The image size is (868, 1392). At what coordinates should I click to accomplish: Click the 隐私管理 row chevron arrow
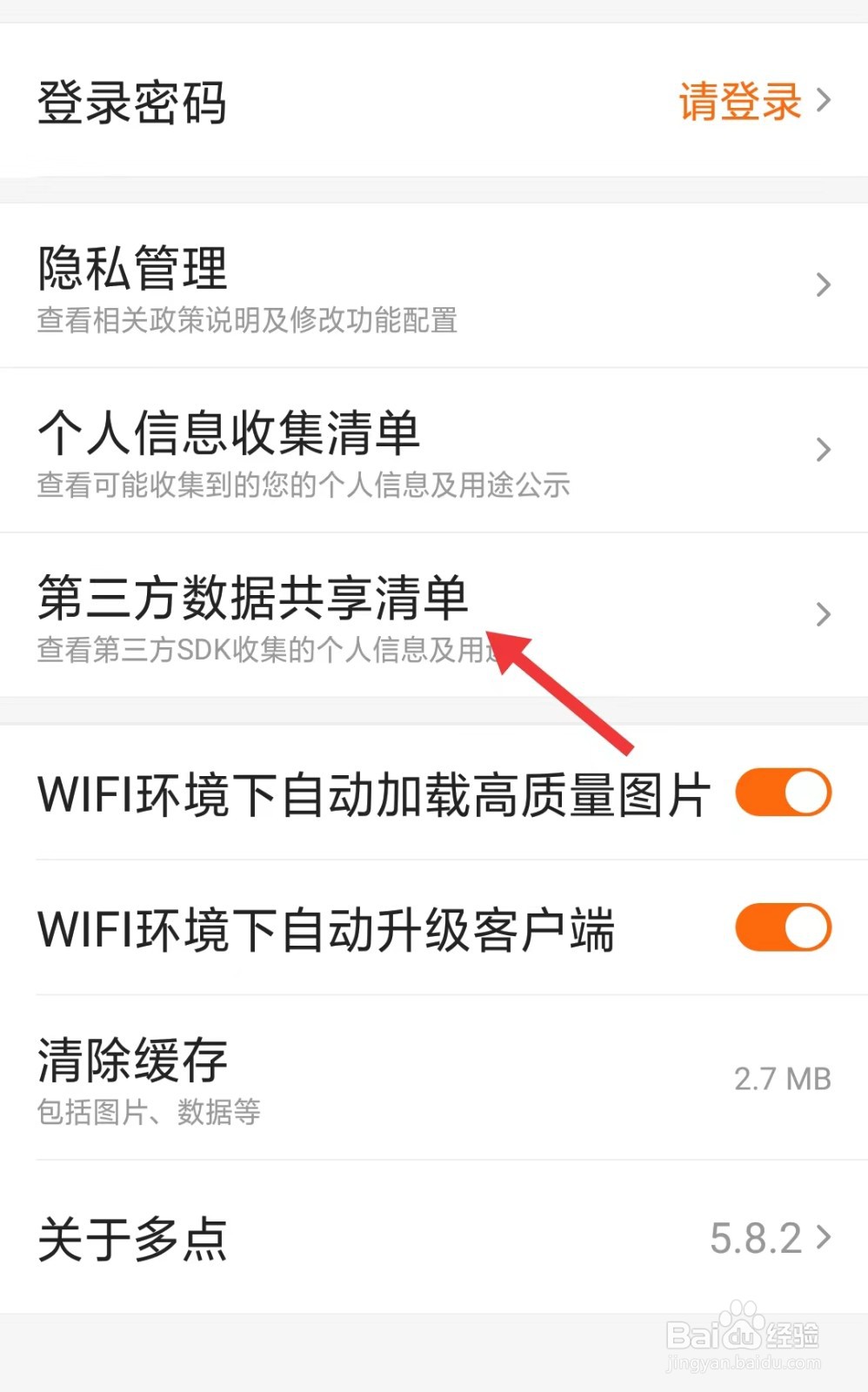[825, 284]
